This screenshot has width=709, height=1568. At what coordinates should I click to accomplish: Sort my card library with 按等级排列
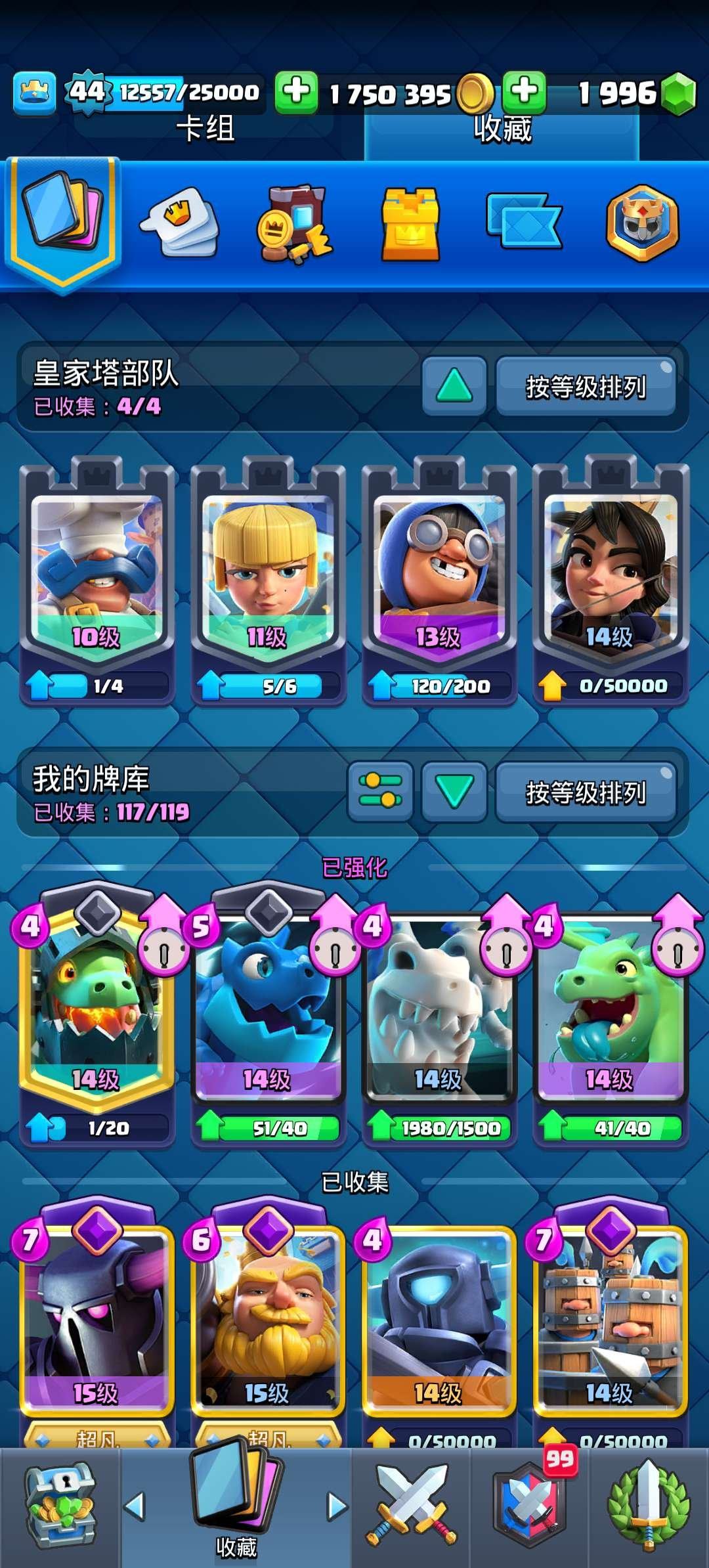click(585, 793)
